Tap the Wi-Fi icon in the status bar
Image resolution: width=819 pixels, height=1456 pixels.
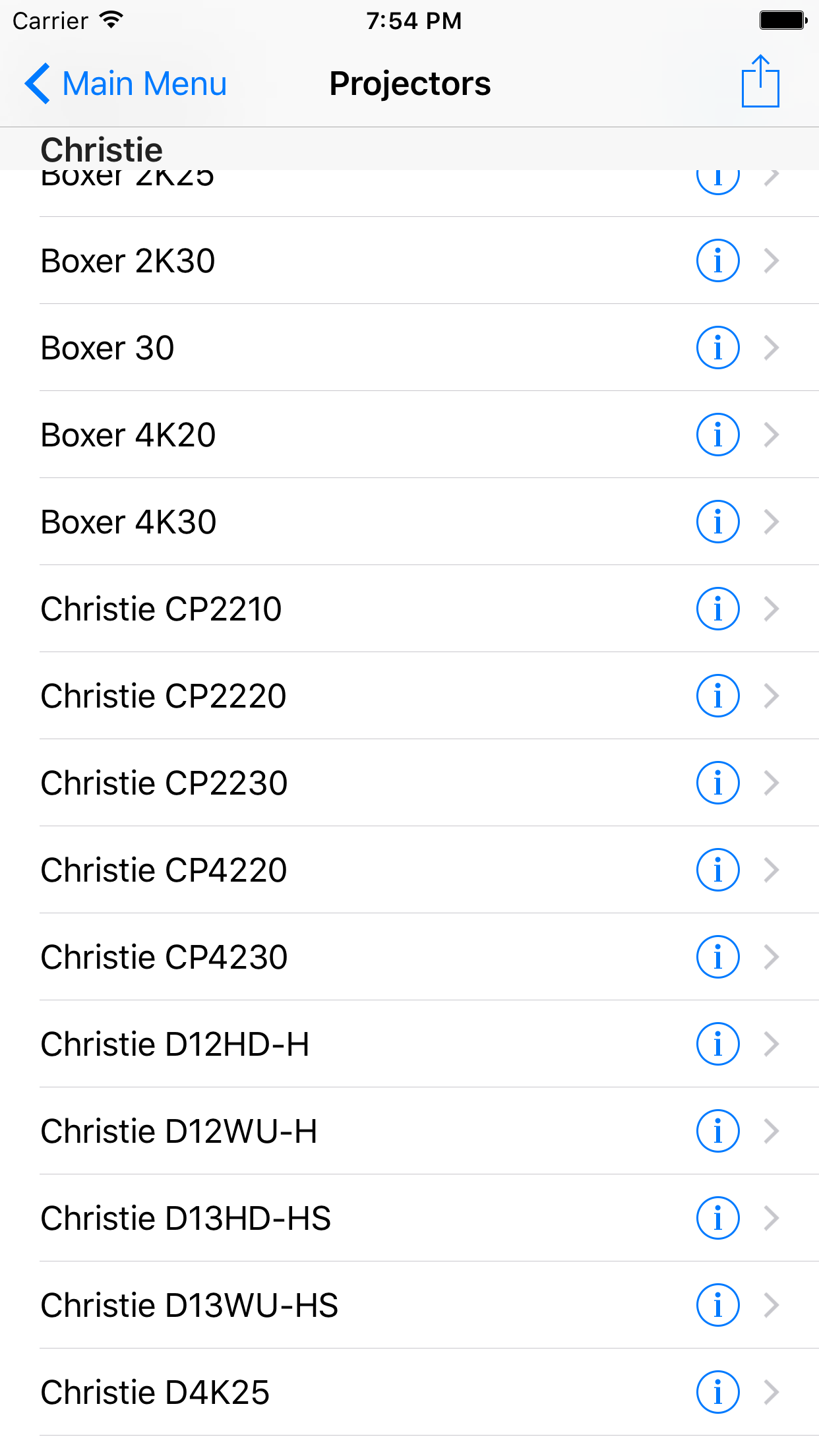tap(111, 18)
